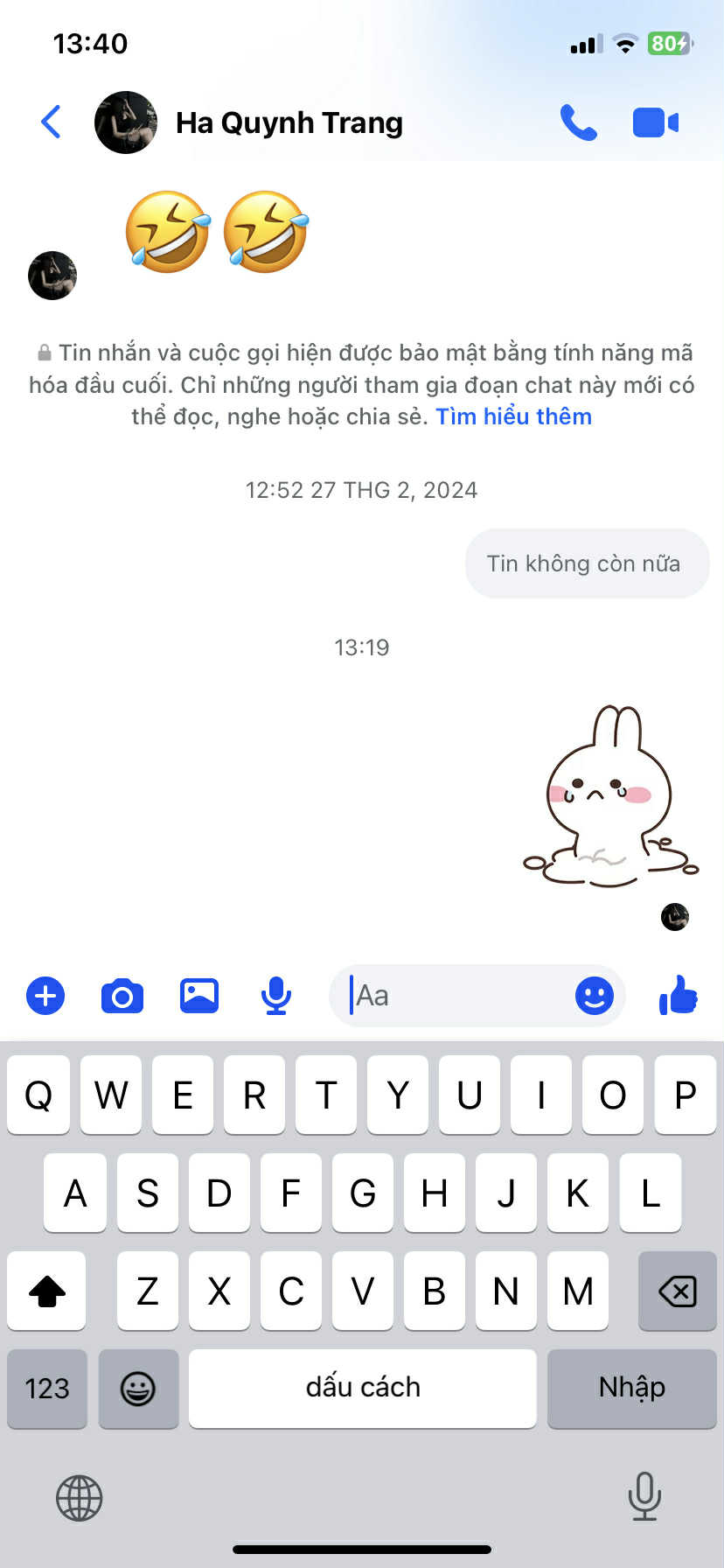Start a voice call with Ha Quynh Trang

click(578, 122)
